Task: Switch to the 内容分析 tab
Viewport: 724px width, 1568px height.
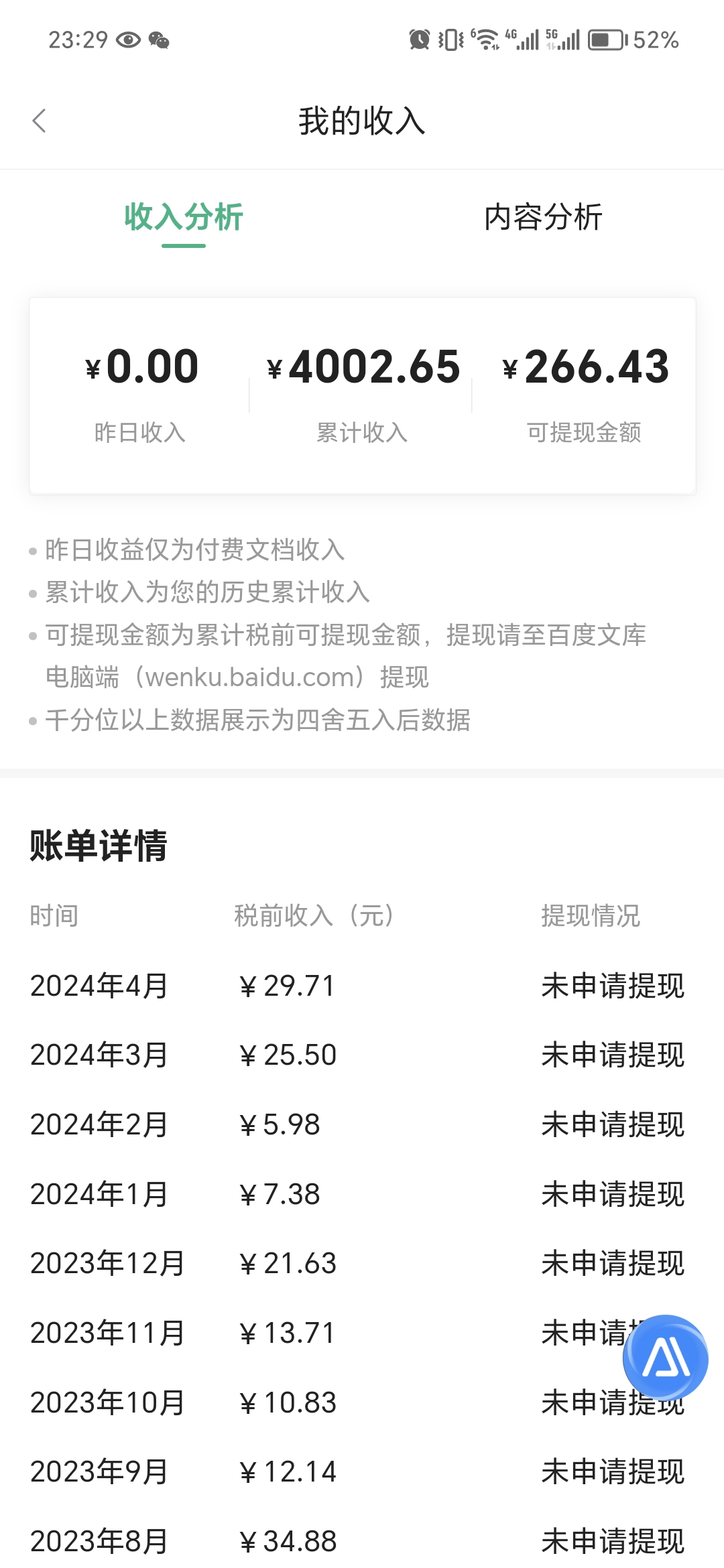Action: (x=543, y=217)
